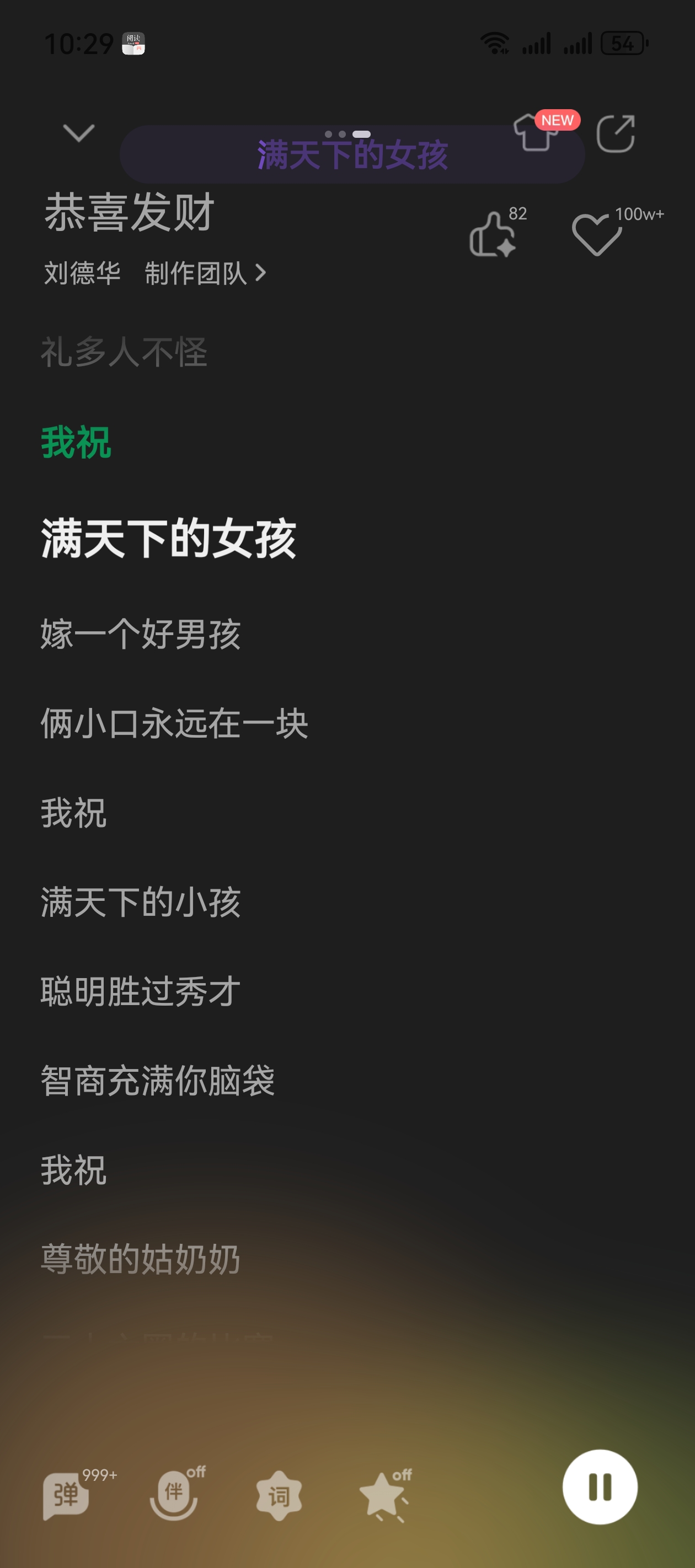This screenshot has height=1568, width=695.
Task: Pause the current song
Action: [600, 1487]
